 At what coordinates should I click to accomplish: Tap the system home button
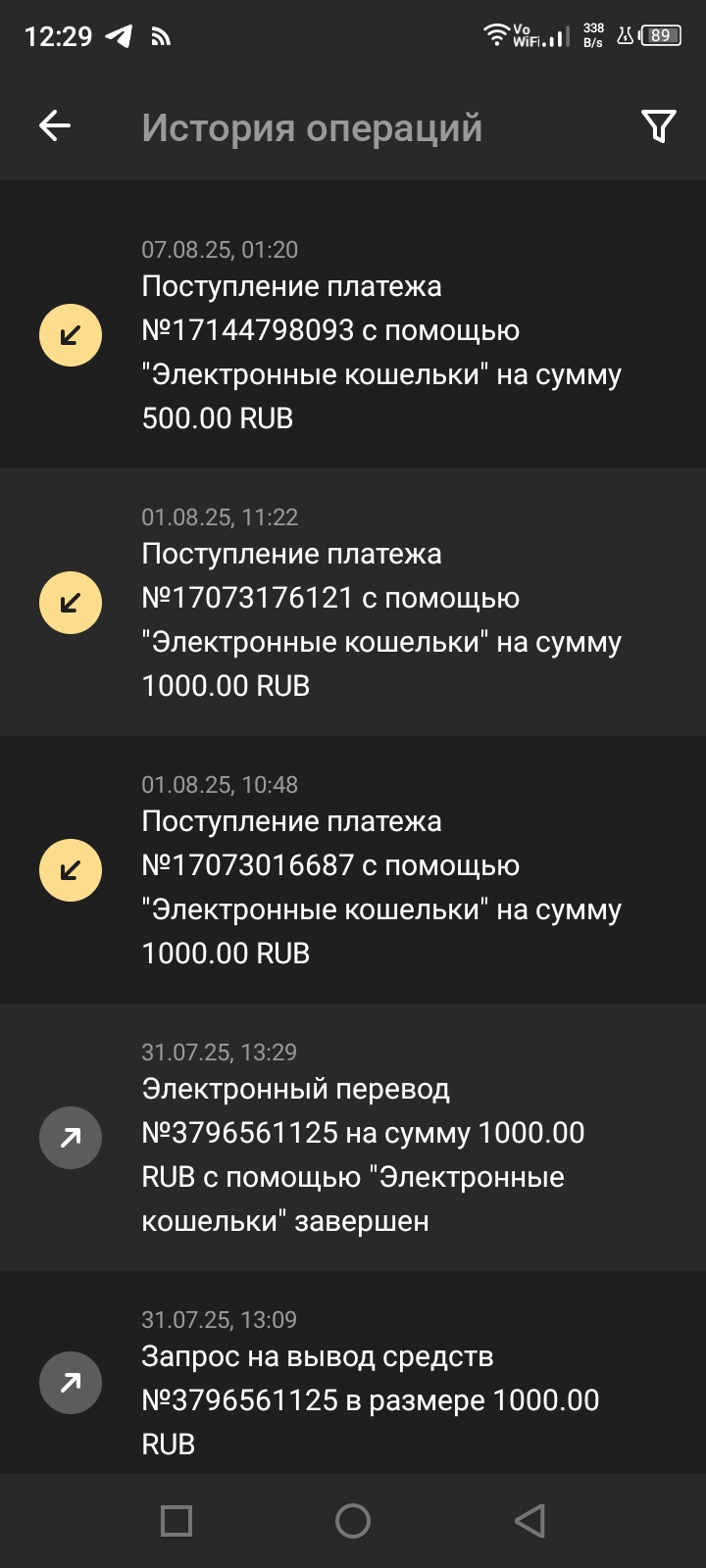point(353,1521)
